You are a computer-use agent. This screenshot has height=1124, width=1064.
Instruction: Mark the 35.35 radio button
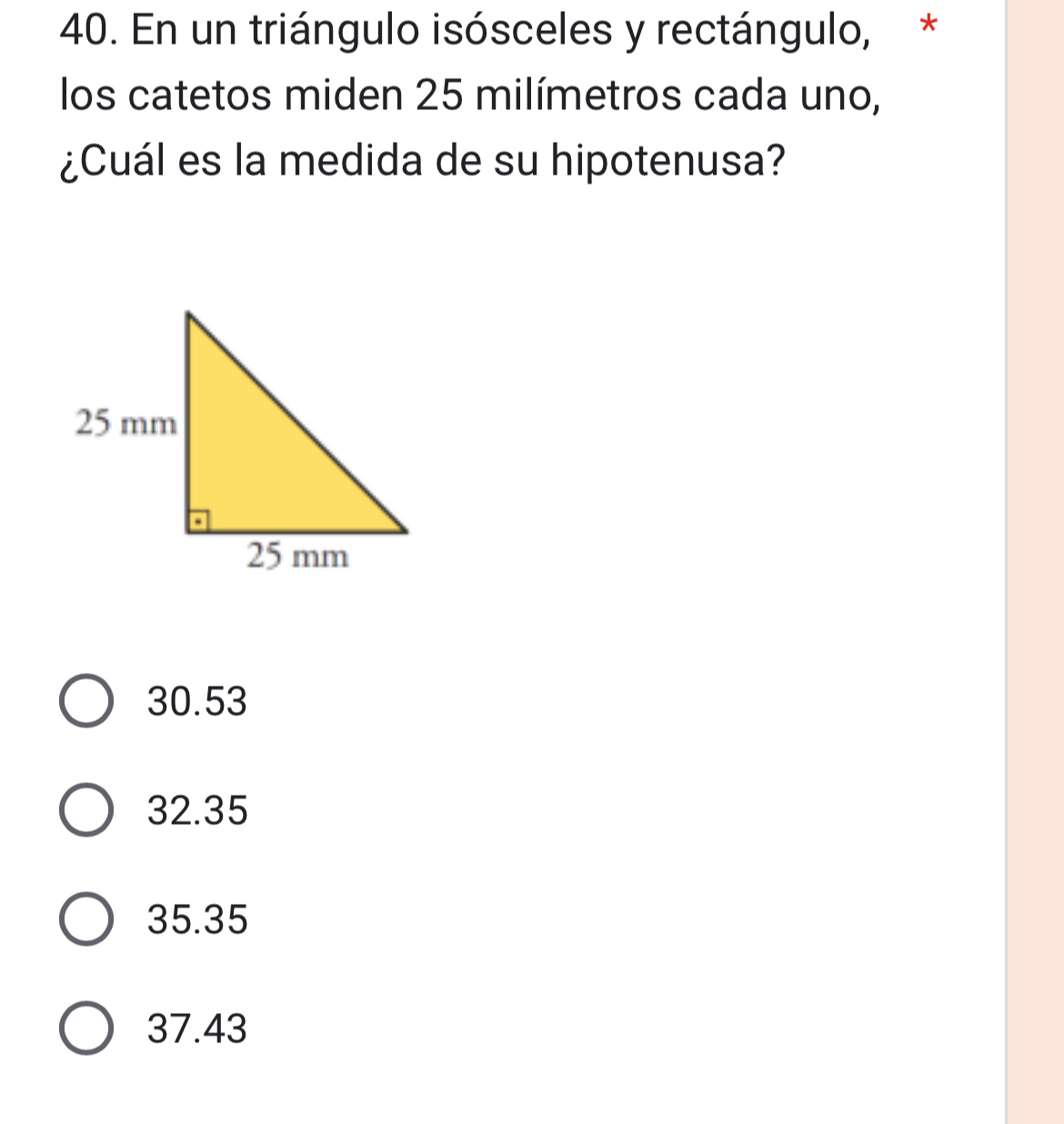tap(86, 920)
